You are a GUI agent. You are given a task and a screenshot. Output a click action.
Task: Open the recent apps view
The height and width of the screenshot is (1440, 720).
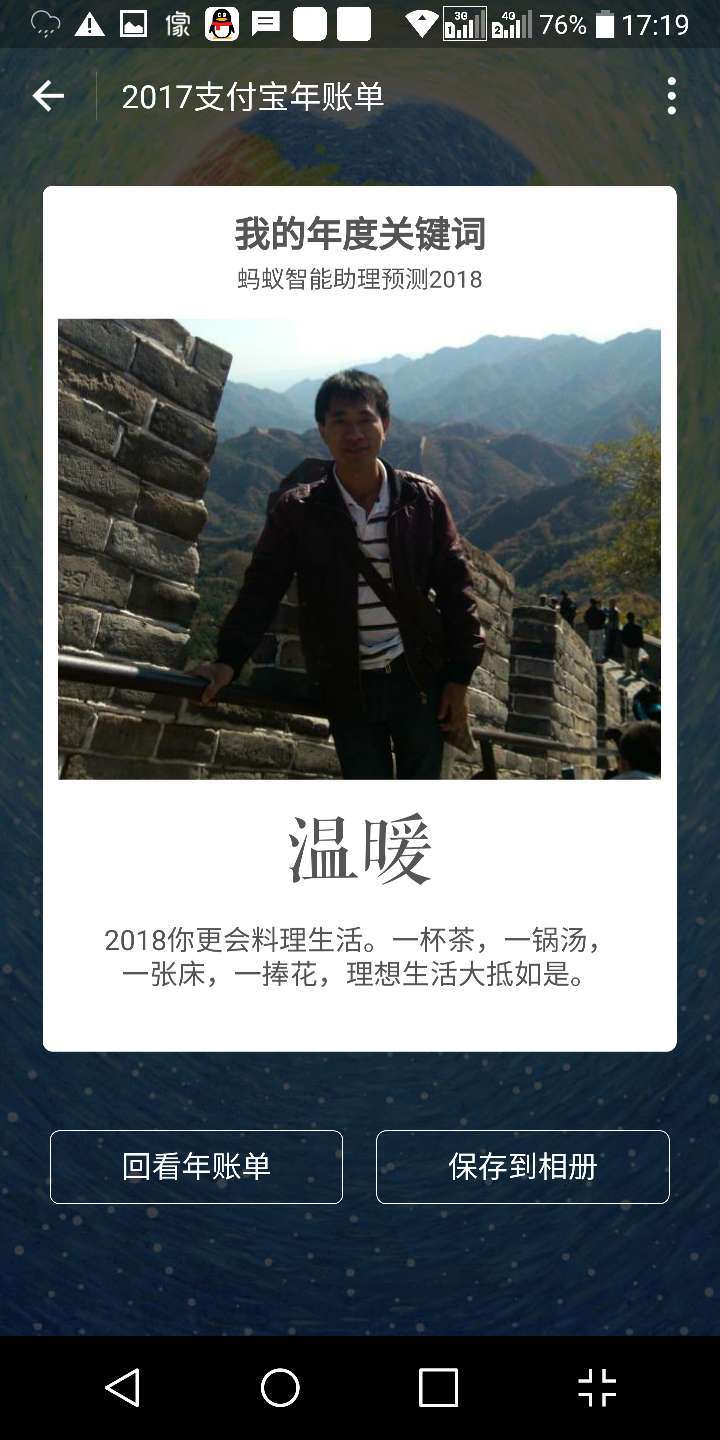438,1388
